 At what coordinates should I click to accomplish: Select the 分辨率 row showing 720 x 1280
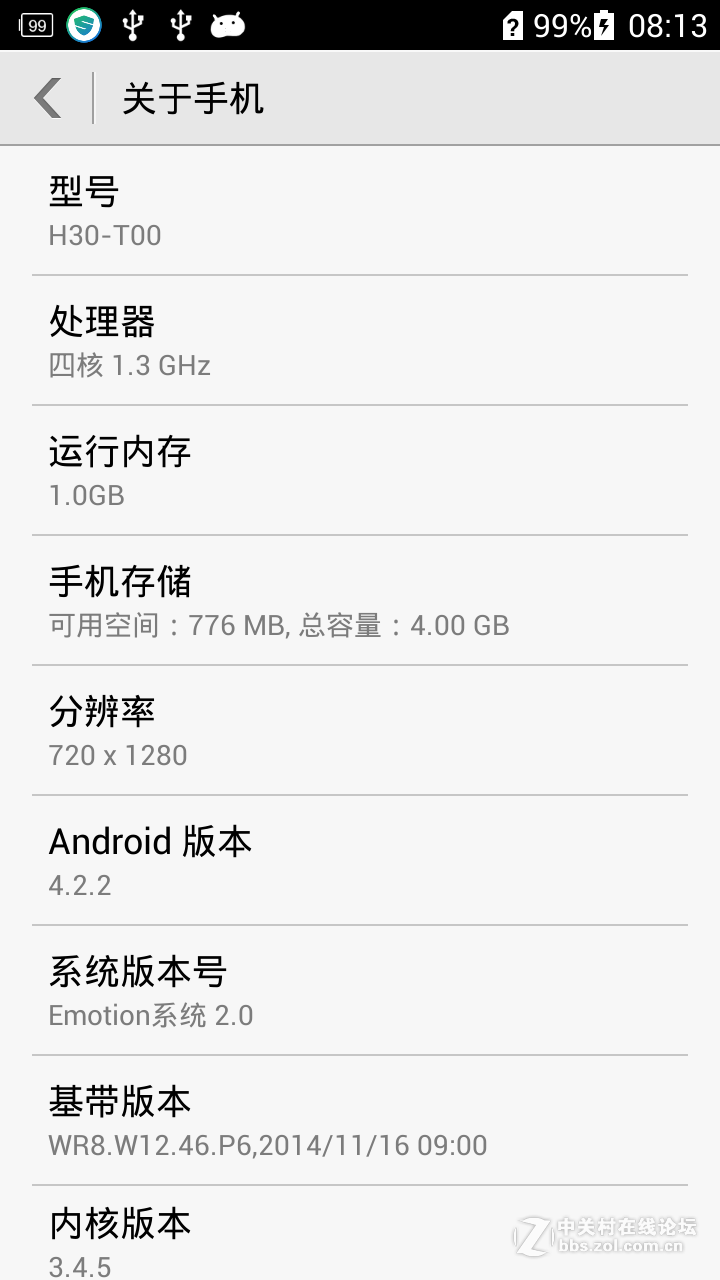click(x=360, y=730)
